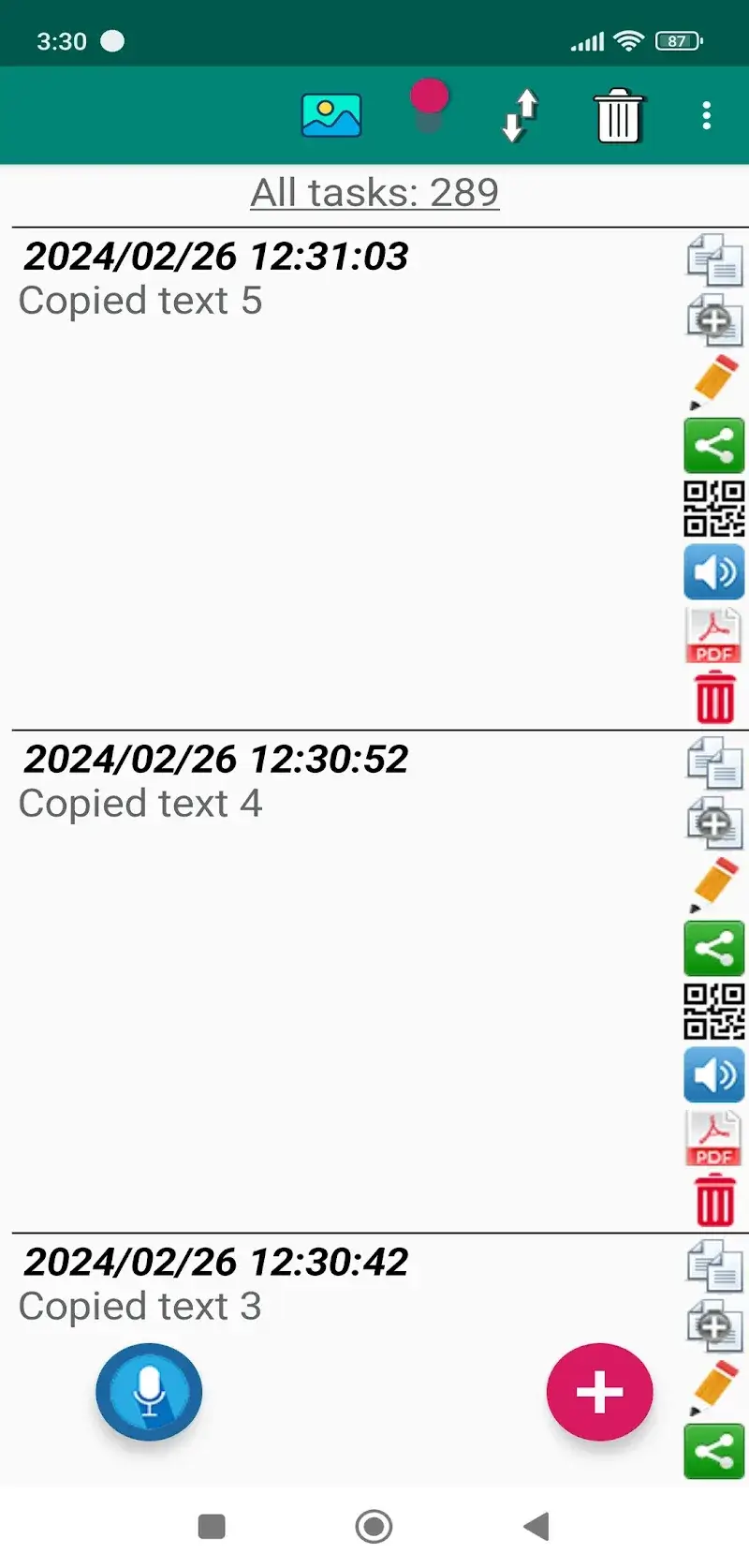
Task: Copy the 'Copied text 5' note
Action: click(x=713, y=259)
